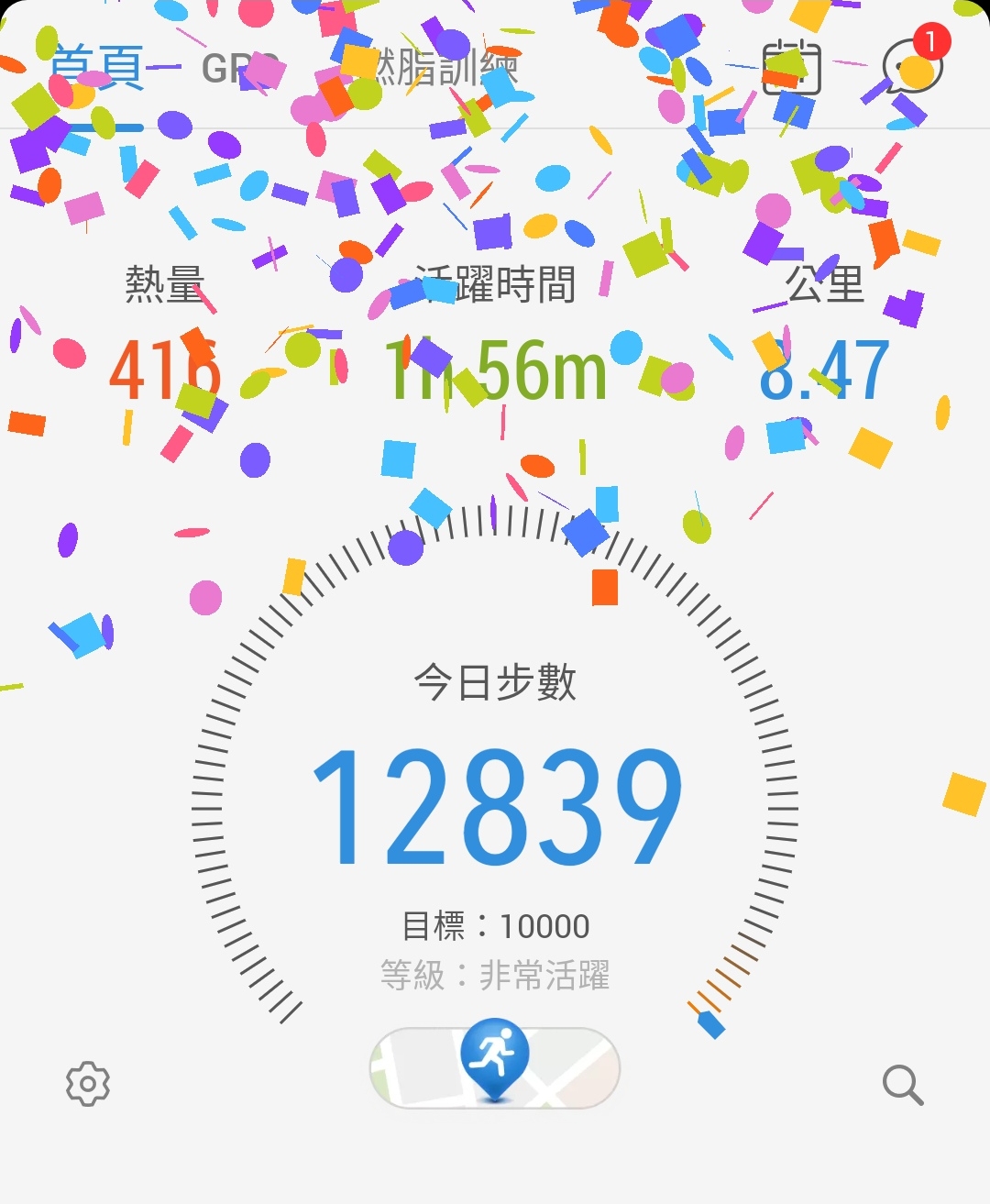The height and width of the screenshot is (1204, 990).
Task: Open settings with the gear icon
Action: click(x=88, y=1084)
